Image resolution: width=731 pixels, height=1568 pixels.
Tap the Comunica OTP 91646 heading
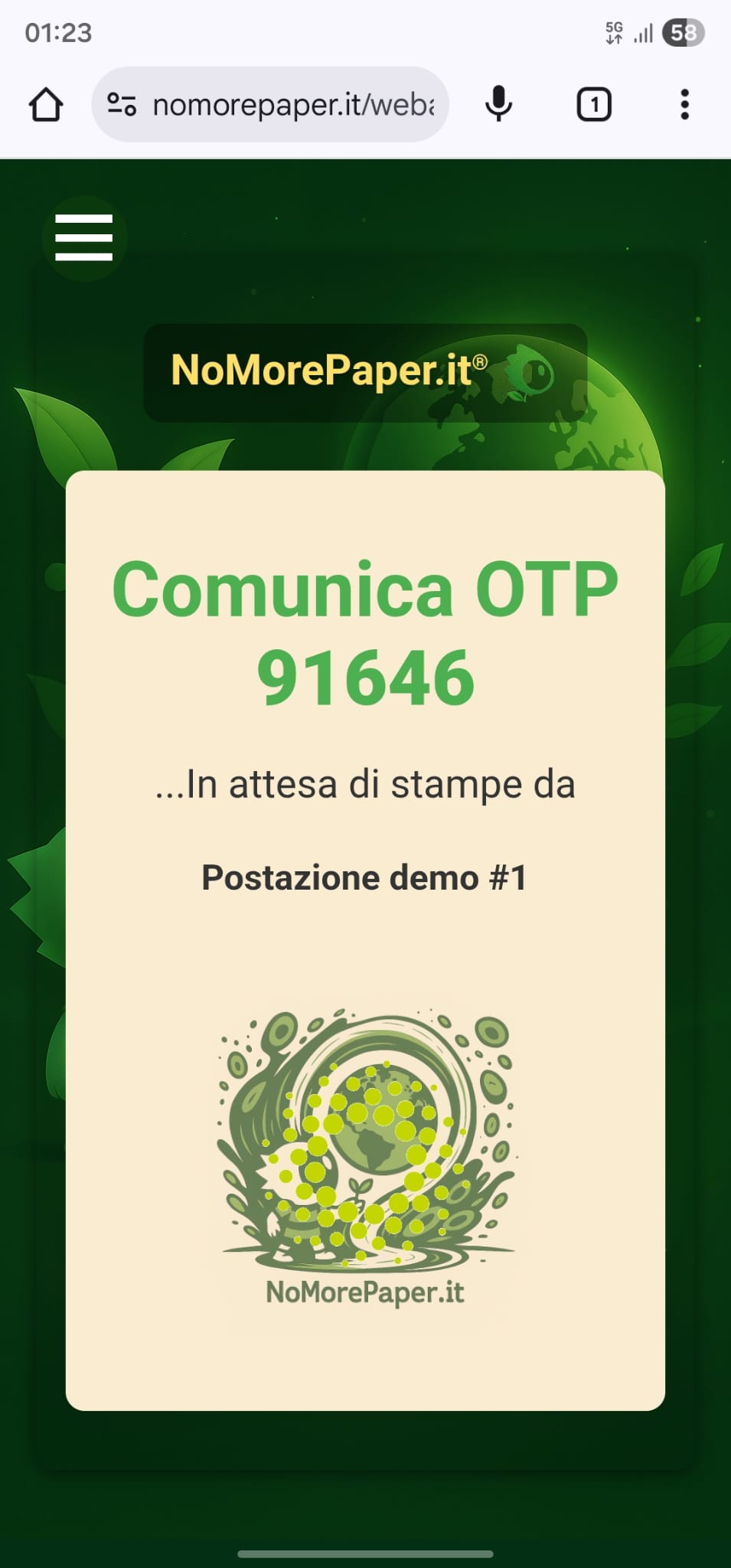pos(365,635)
